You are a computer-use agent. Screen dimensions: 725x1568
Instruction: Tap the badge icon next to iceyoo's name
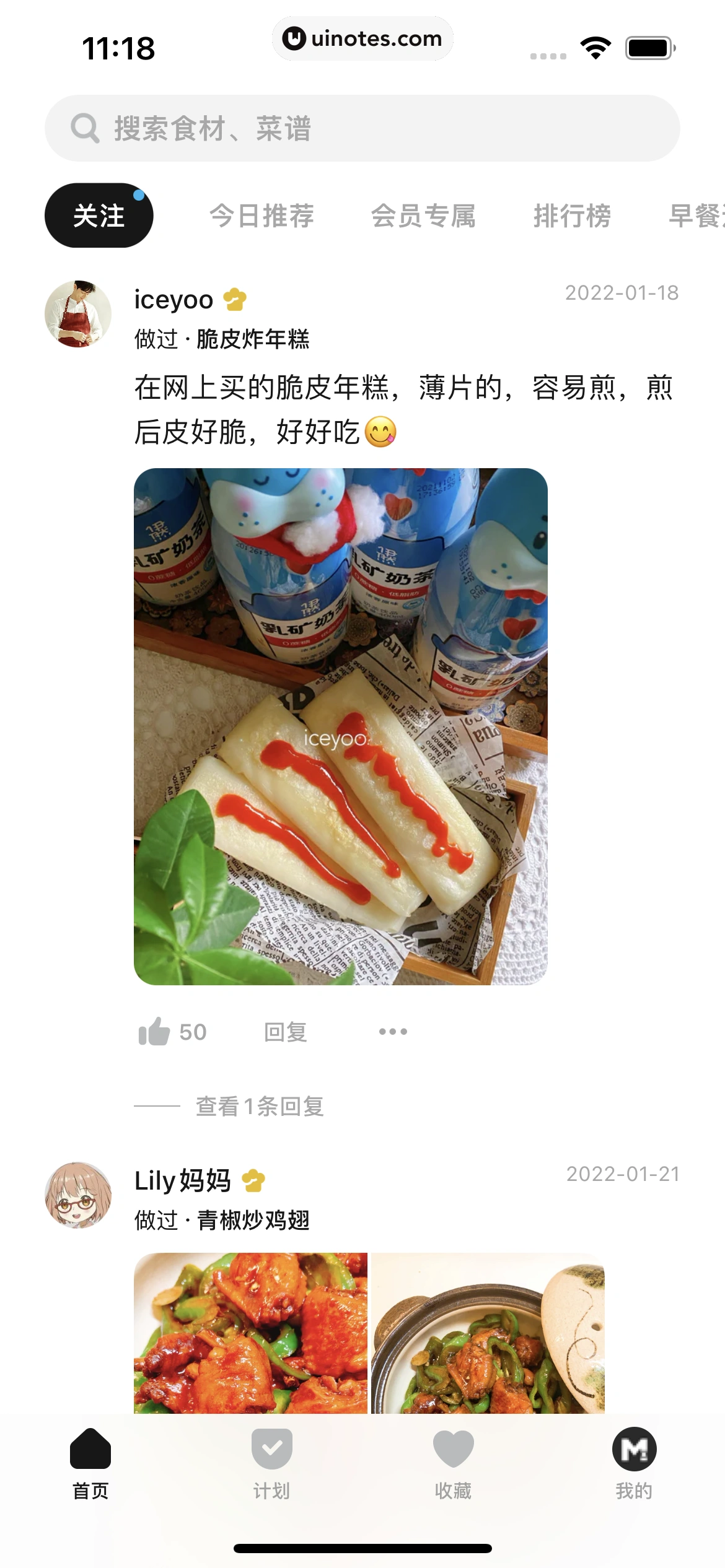pyautogui.click(x=234, y=300)
